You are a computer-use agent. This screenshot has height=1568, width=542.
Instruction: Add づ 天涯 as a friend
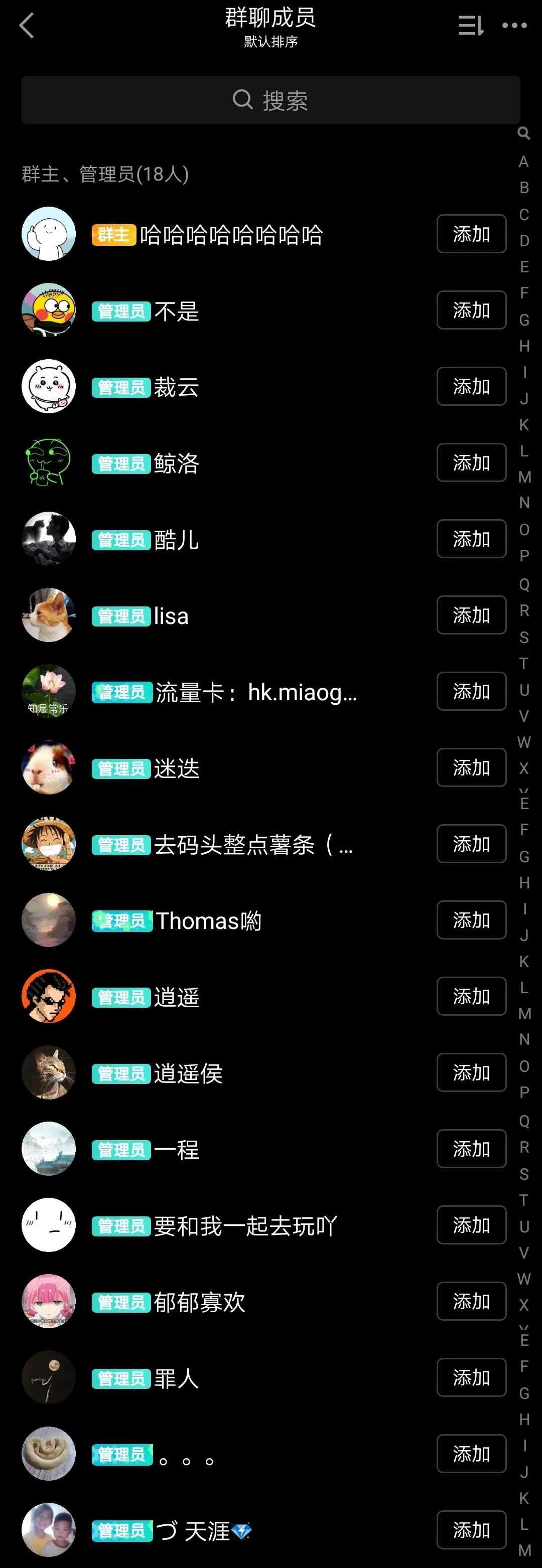pos(471,1530)
